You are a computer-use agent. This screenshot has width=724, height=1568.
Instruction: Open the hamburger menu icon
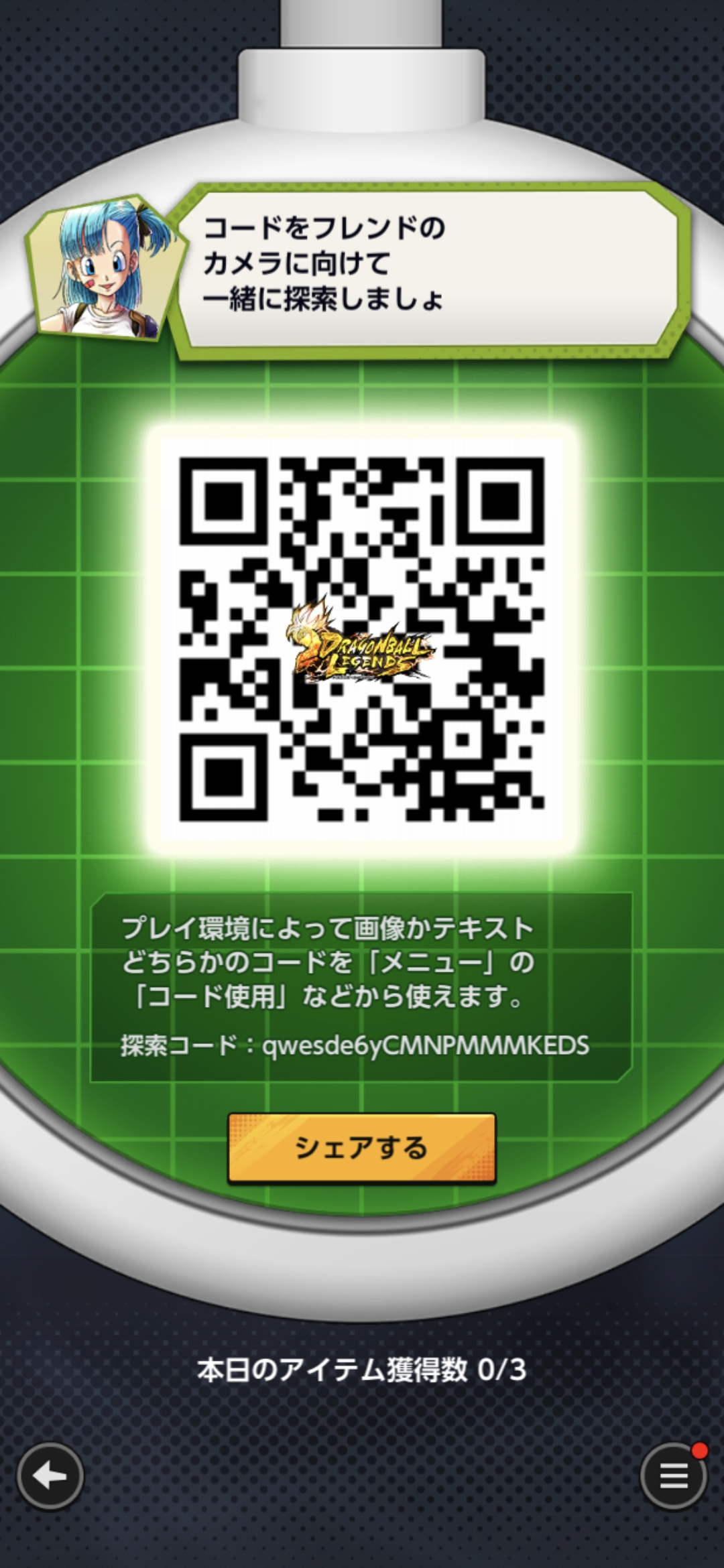pos(673,1476)
